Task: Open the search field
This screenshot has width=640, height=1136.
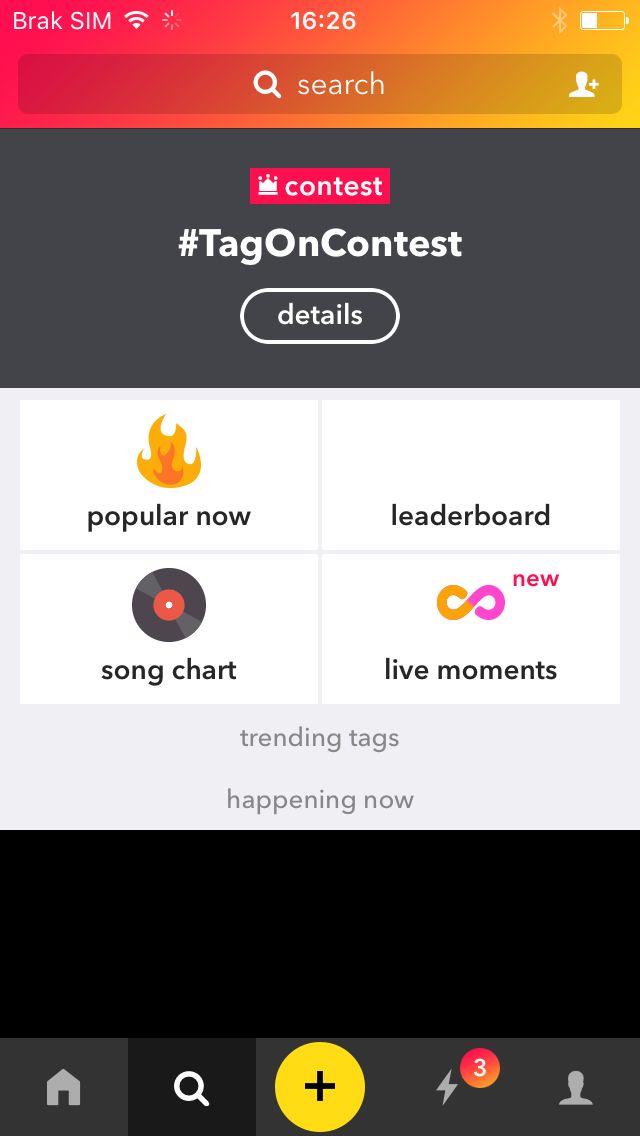Action: [320, 84]
